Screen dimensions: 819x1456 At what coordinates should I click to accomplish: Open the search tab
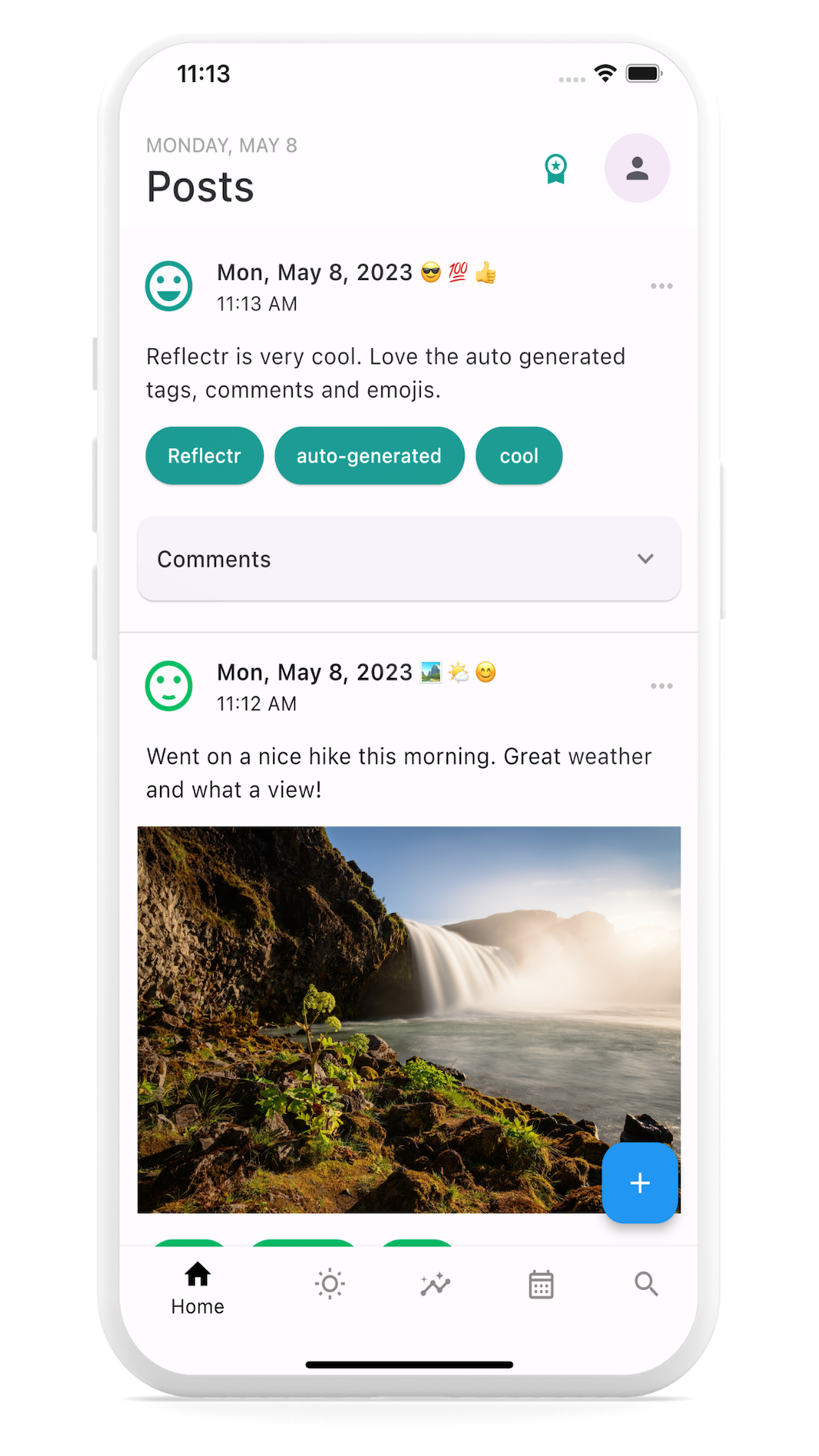[x=646, y=1285]
